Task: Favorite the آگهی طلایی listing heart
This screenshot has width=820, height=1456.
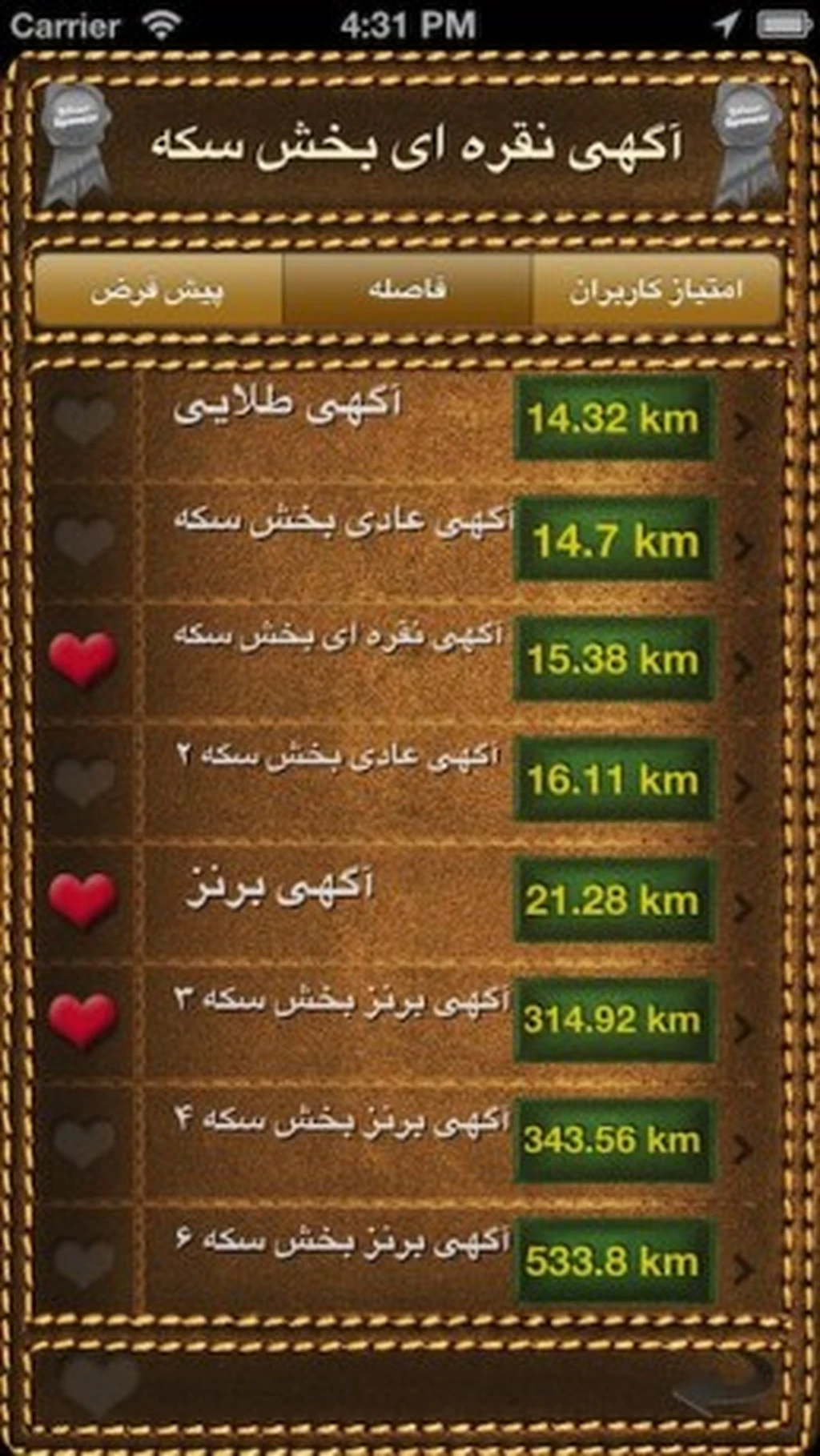Action: 82,418
